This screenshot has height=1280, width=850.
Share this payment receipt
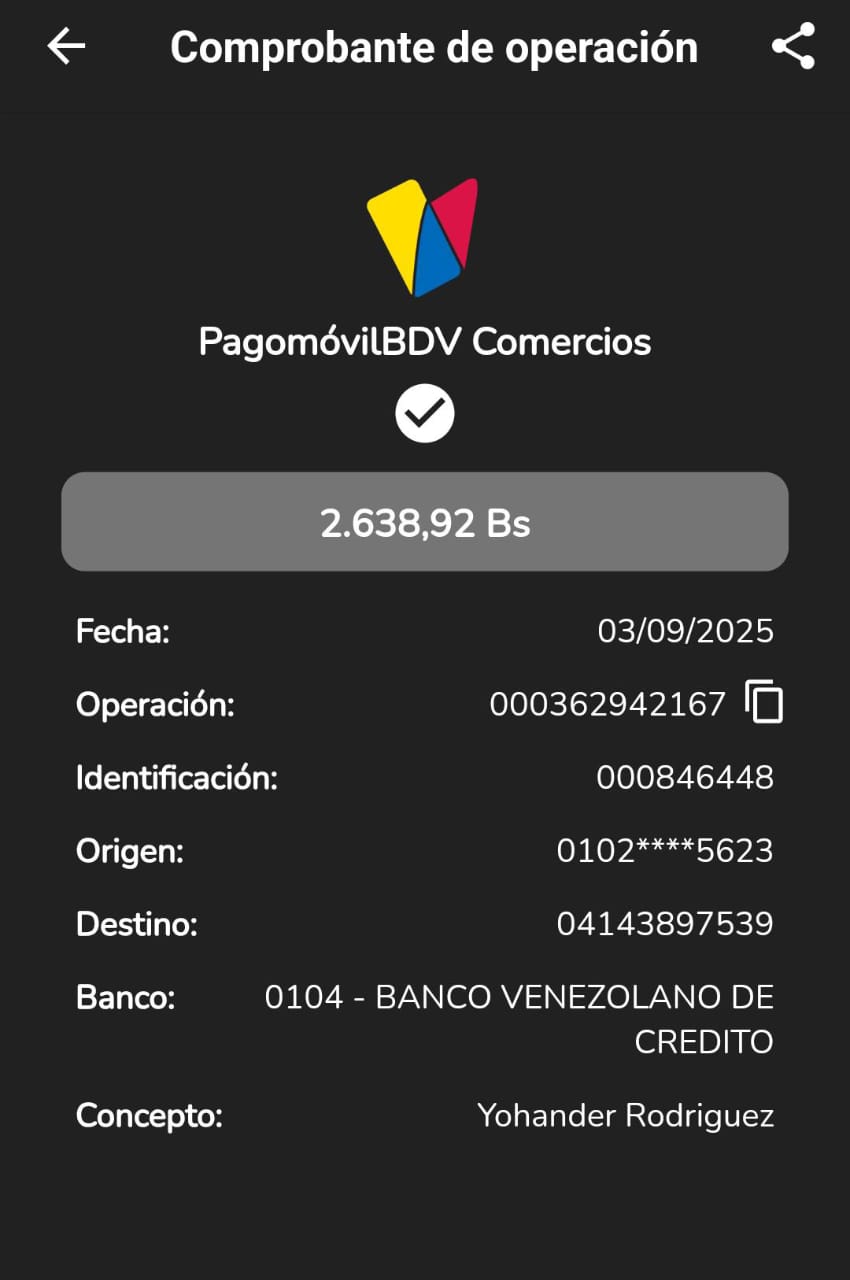tap(793, 47)
